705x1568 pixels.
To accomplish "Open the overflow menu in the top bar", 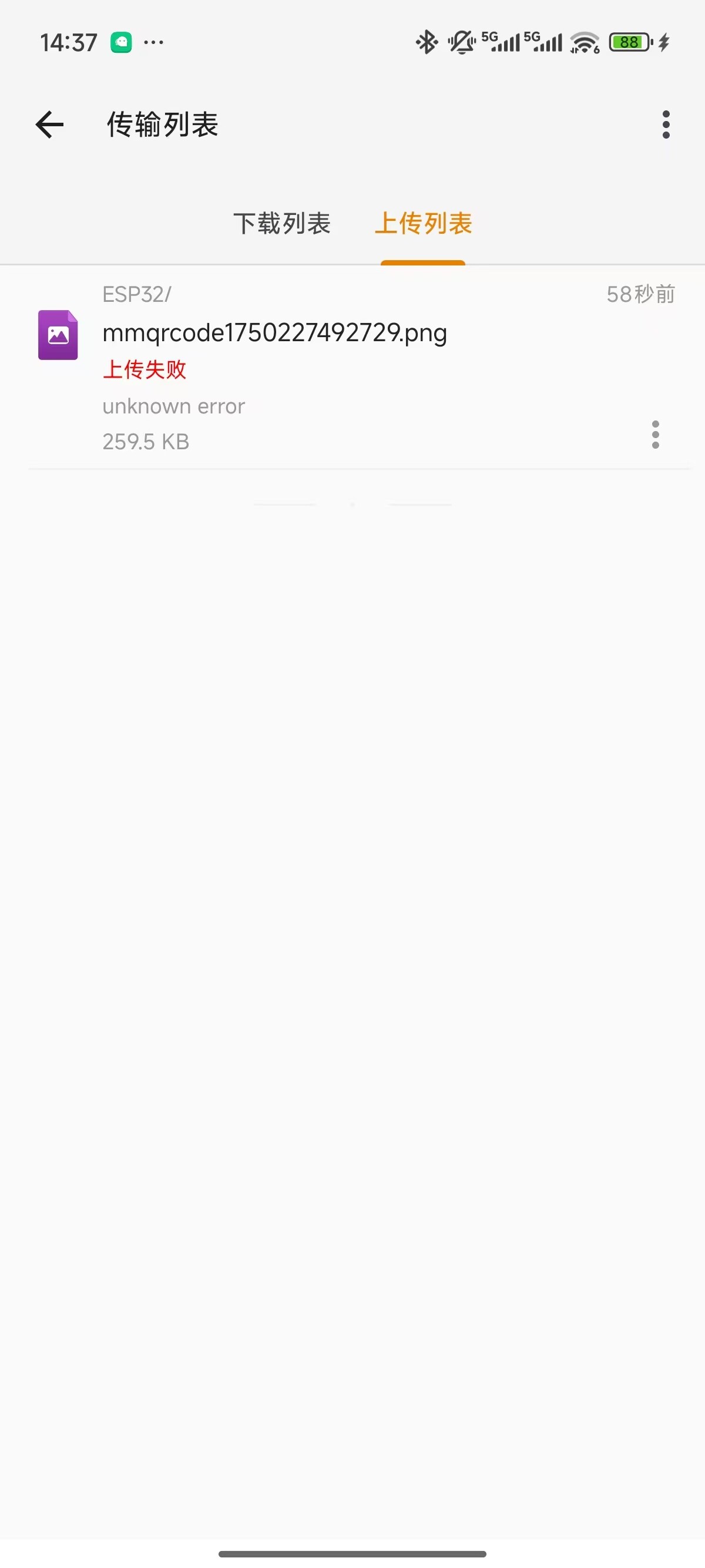I will point(666,125).
